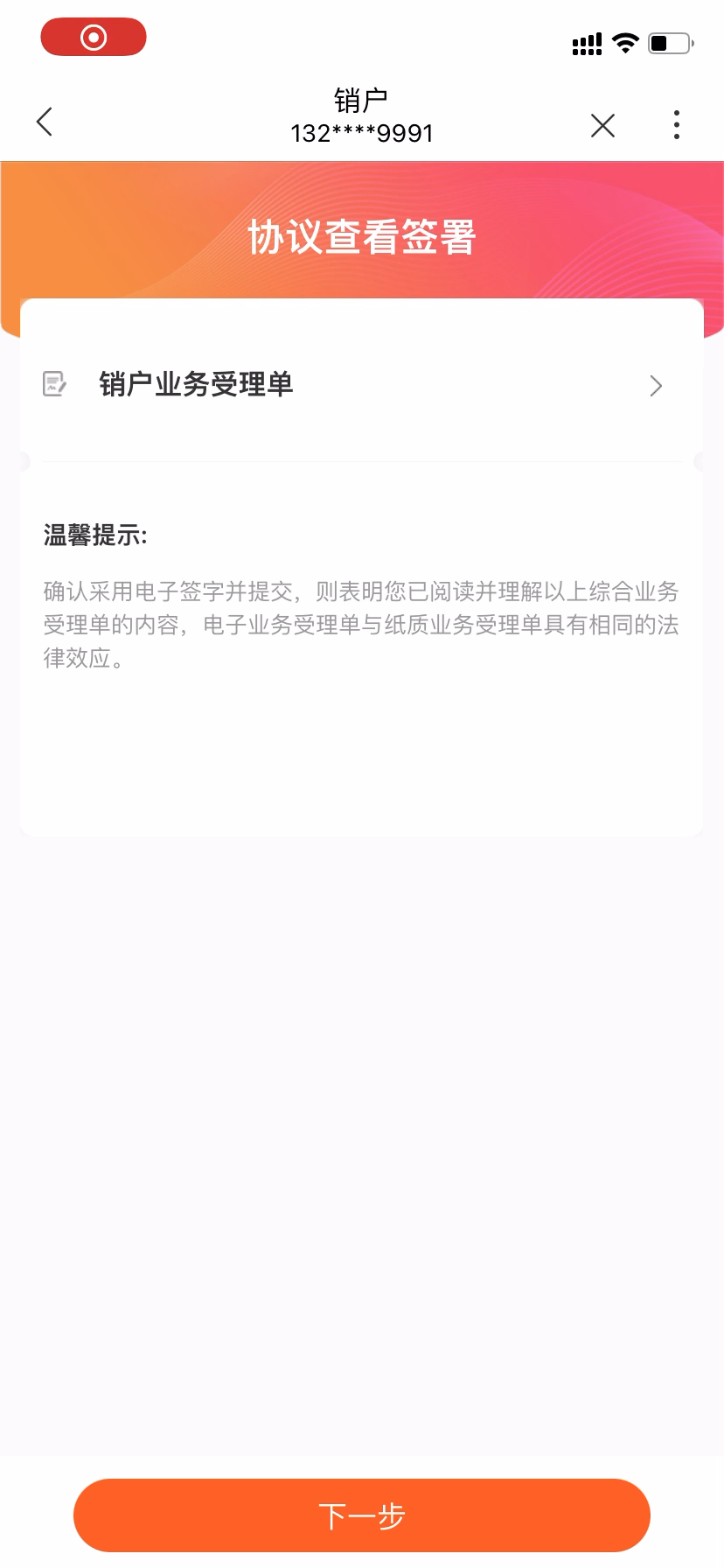The height and width of the screenshot is (1568, 724).
Task: Open the 销户业务受理单 row to view details
Action: tap(361, 385)
